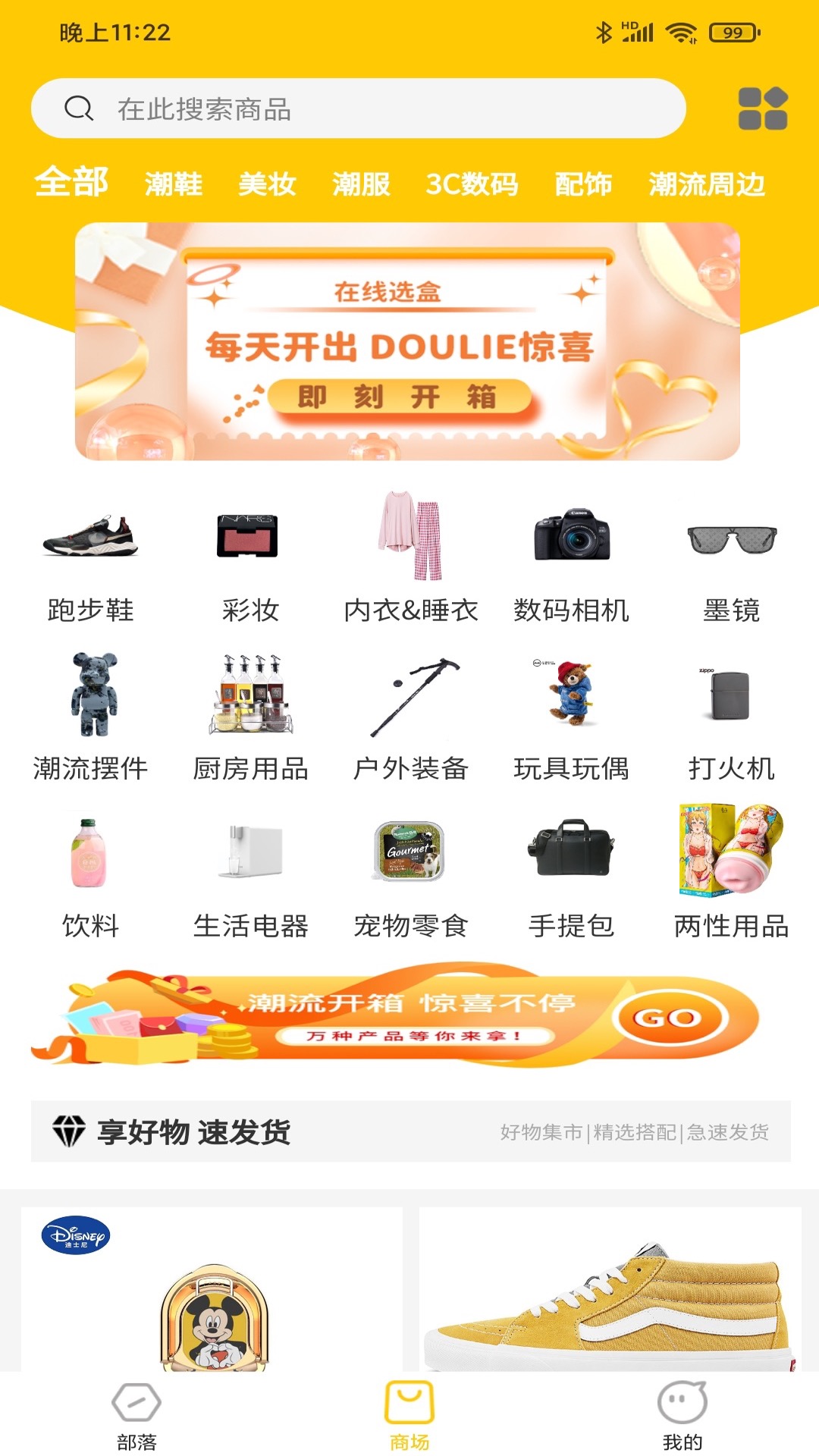Screen dimensions: 819x1456
Task: Open the Disney Mickey product card
Action: point(212,1289)
